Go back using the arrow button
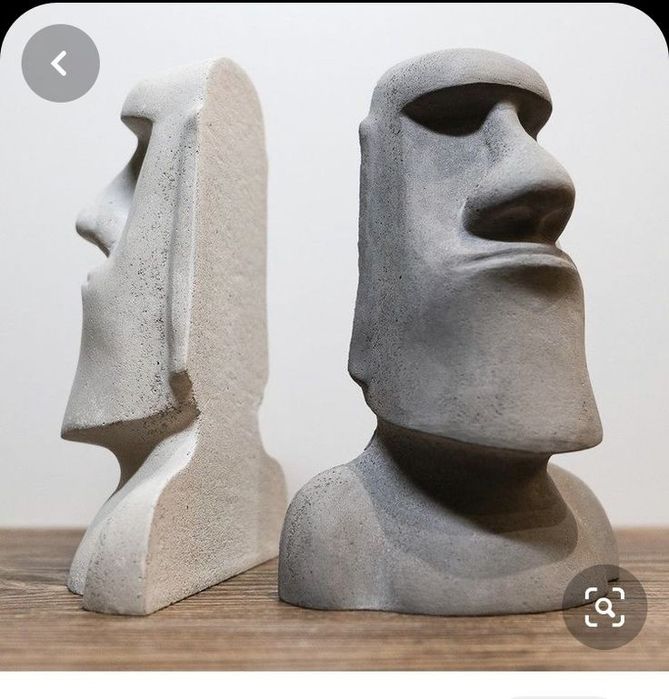Viewport: 669px width, 699px height. (60, 64)
